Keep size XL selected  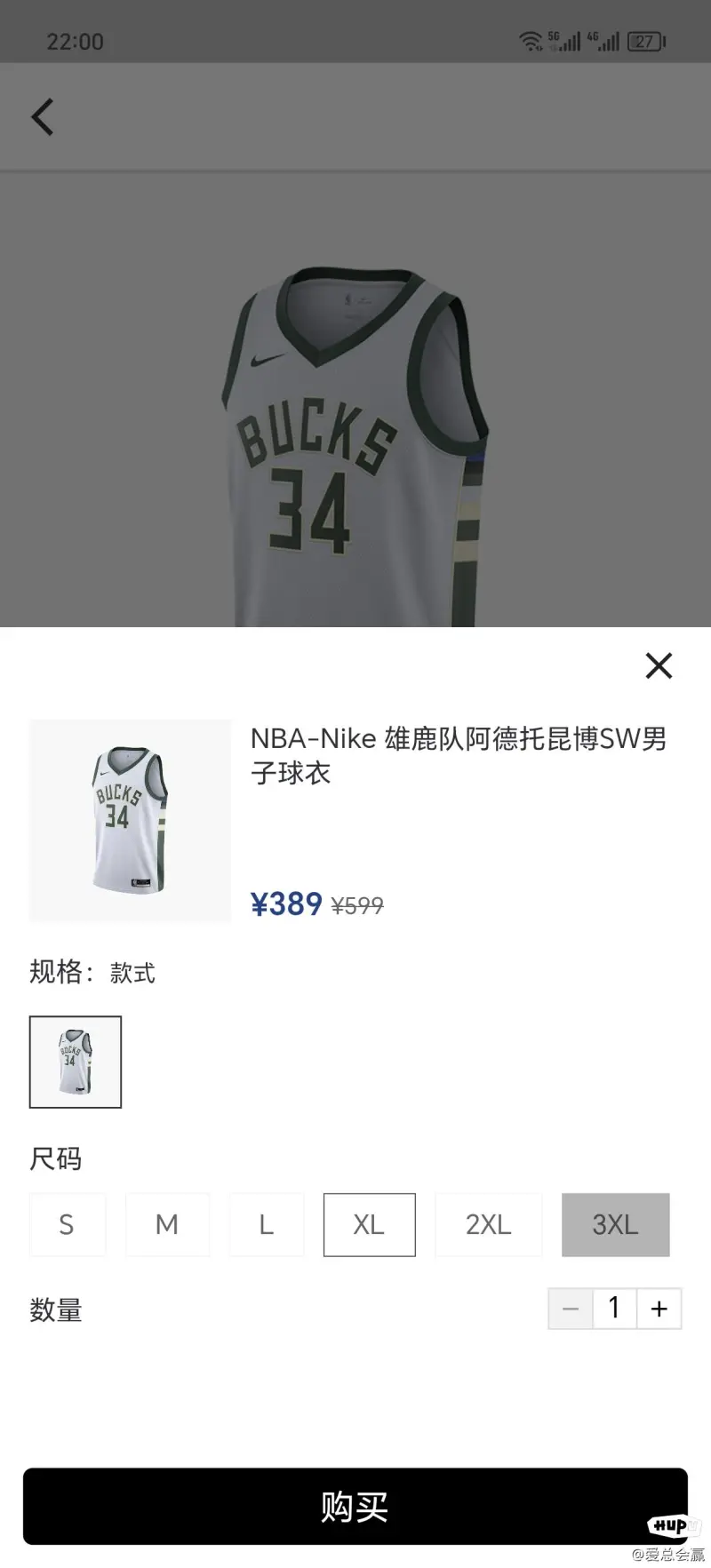[x=369, y=1224]
